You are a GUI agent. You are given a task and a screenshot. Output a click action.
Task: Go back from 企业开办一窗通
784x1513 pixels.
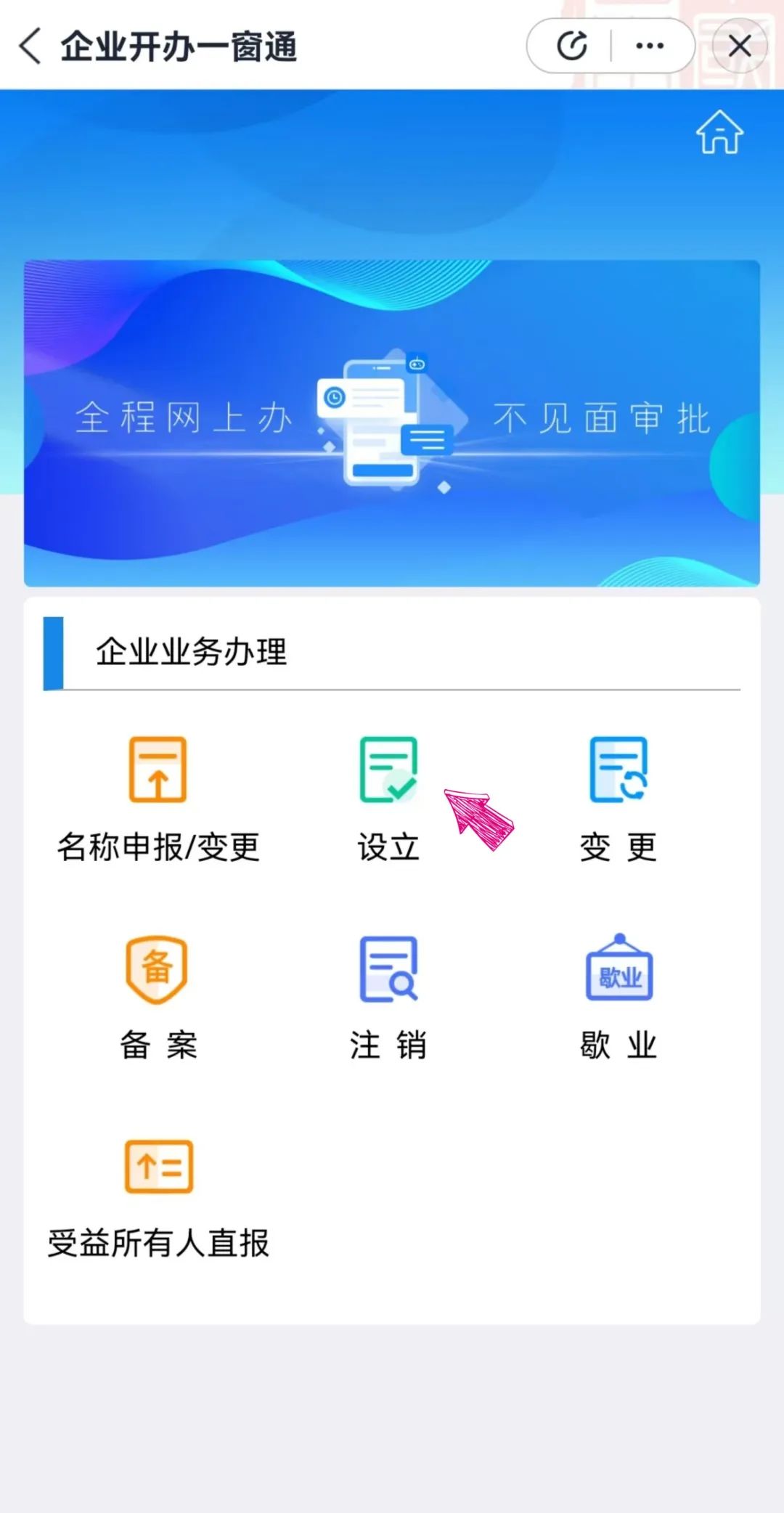(x=30, y=46)
